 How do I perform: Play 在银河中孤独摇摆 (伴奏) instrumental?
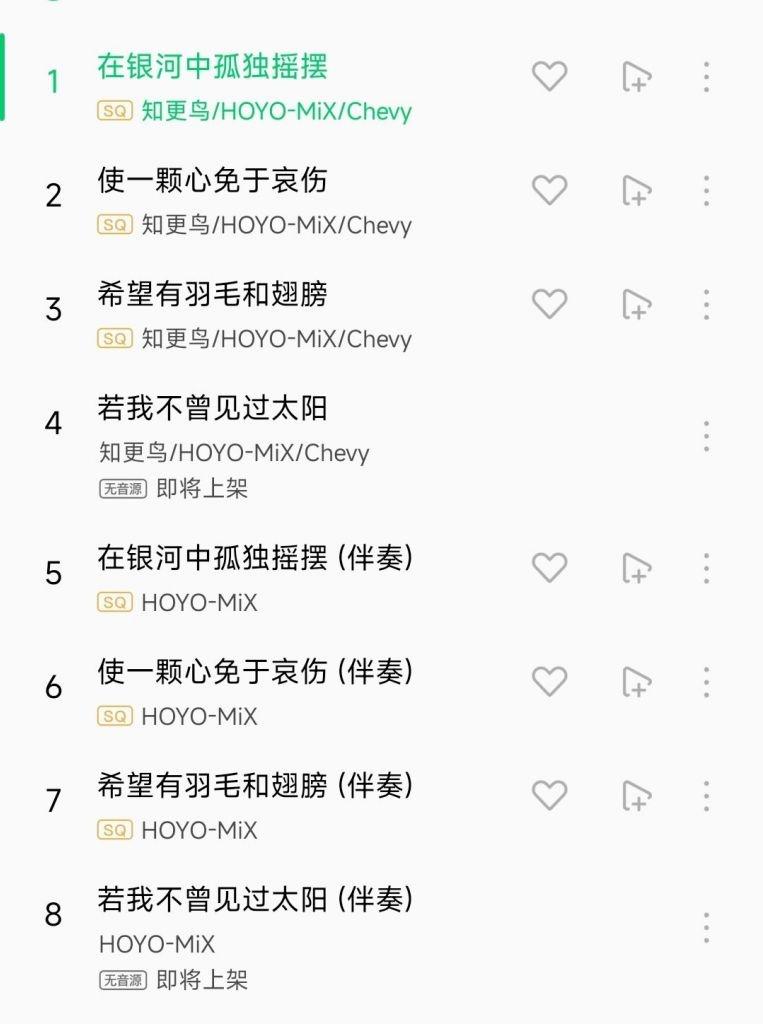255,558
